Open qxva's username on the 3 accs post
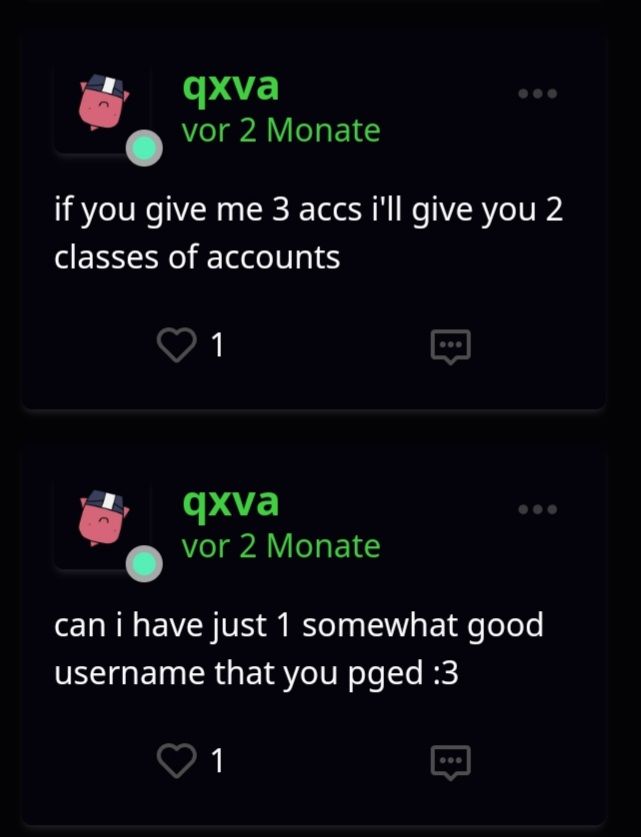Image resolution: width=641 pixels, height=837 pixels. (x=230, y=87)
